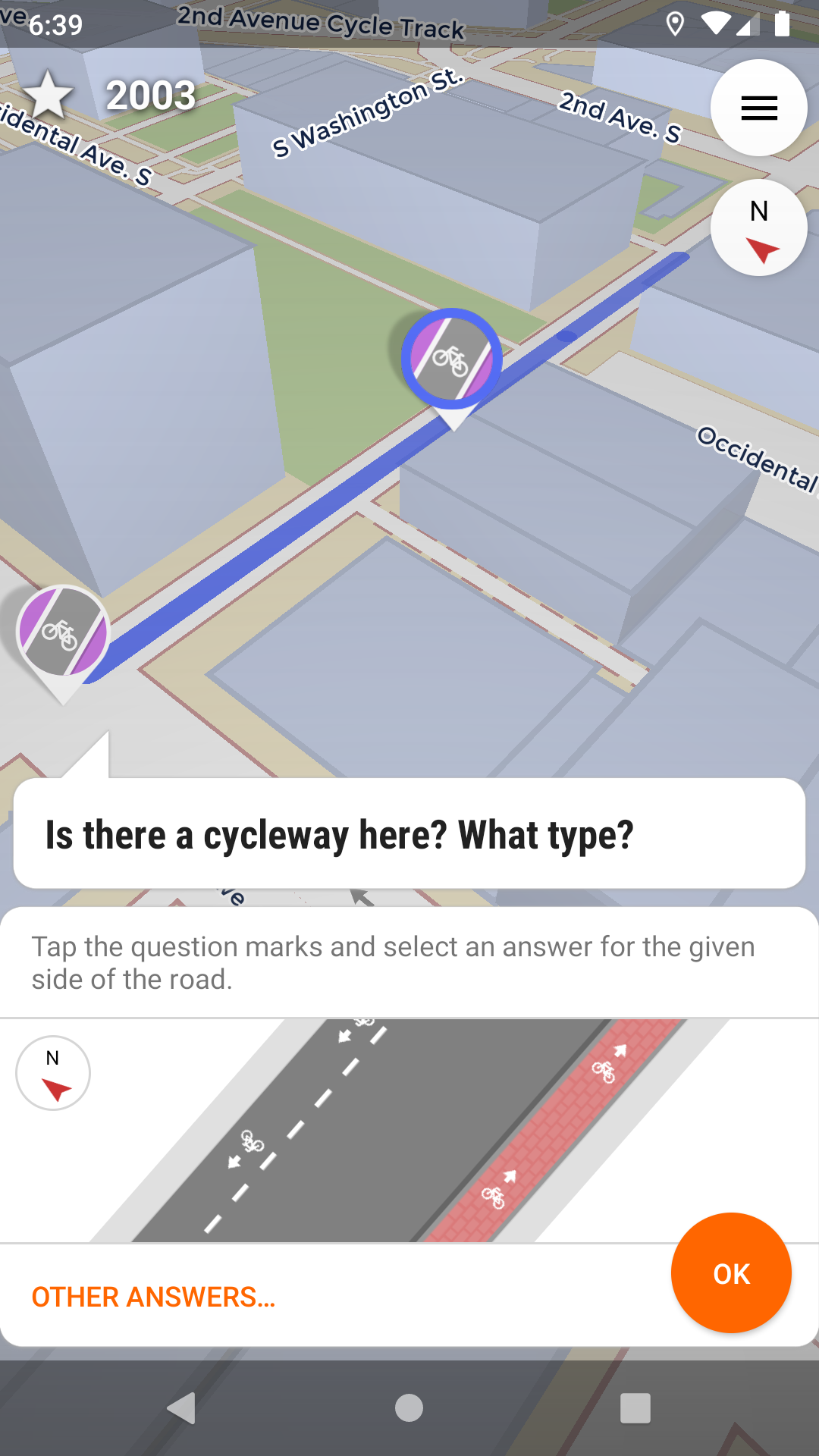This screenshot has height=1456, width=819.
Task: Tap the map compass button to reset orientation
Action: [758, 228]
